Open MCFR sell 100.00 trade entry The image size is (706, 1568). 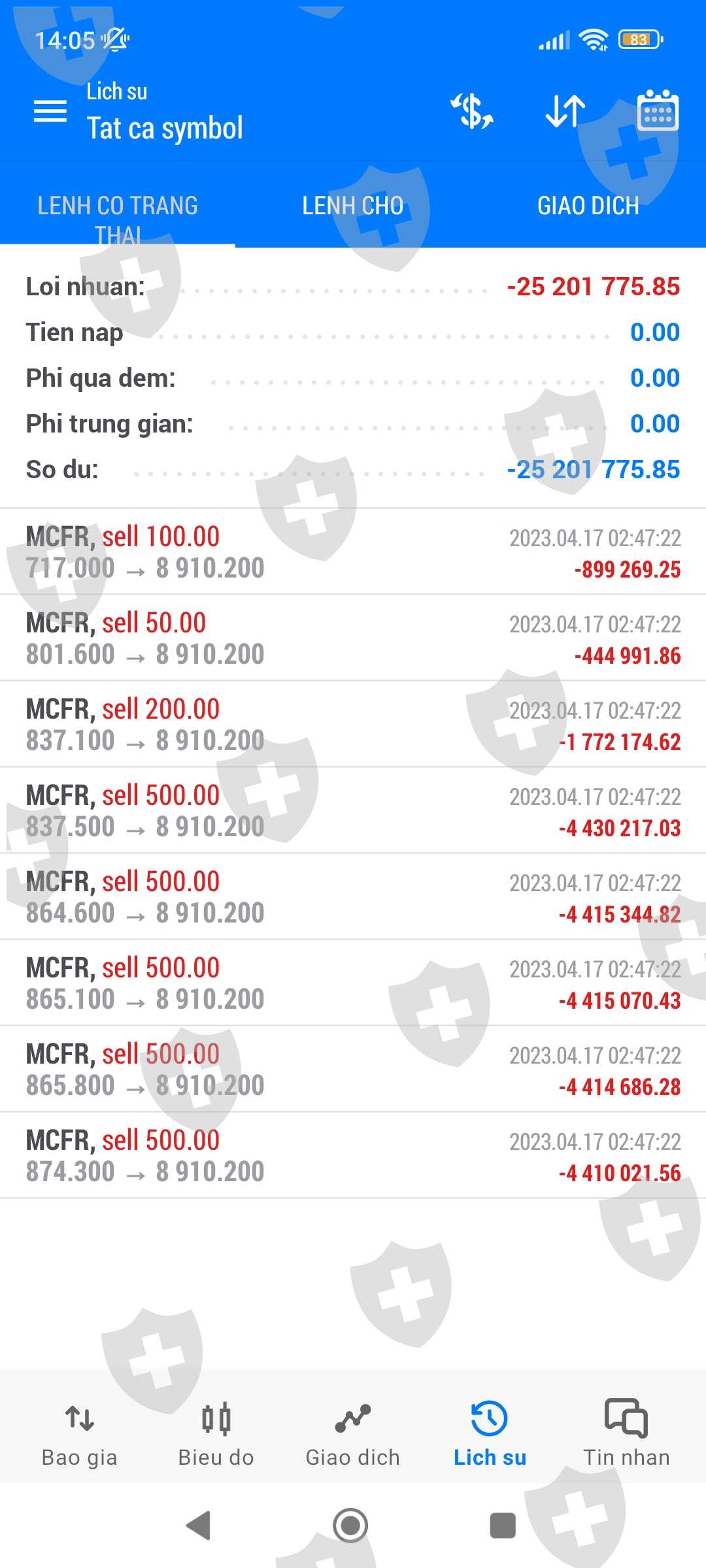(x=353, y=552)
